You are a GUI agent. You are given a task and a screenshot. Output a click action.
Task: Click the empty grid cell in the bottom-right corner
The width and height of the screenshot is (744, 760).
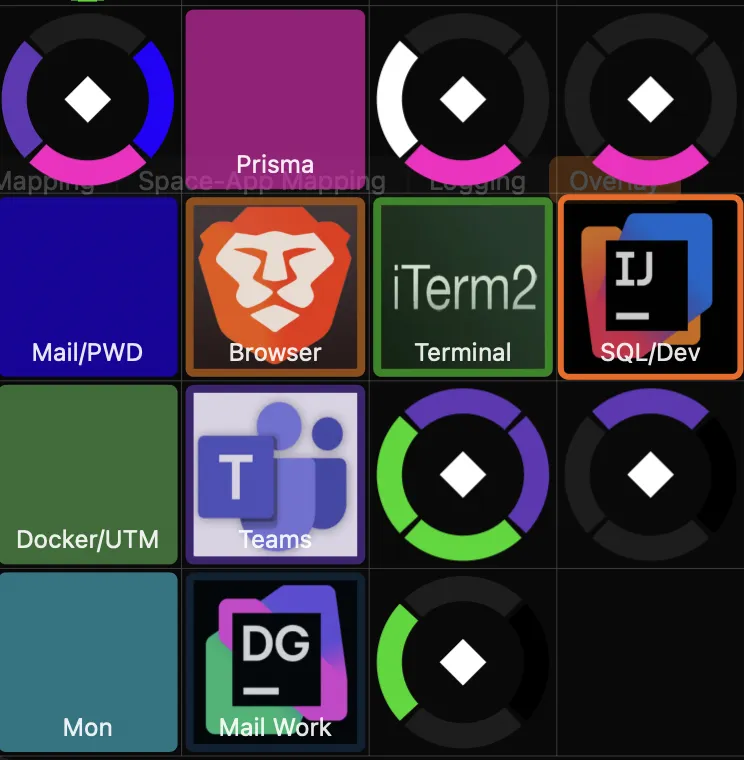coord(650,660)
